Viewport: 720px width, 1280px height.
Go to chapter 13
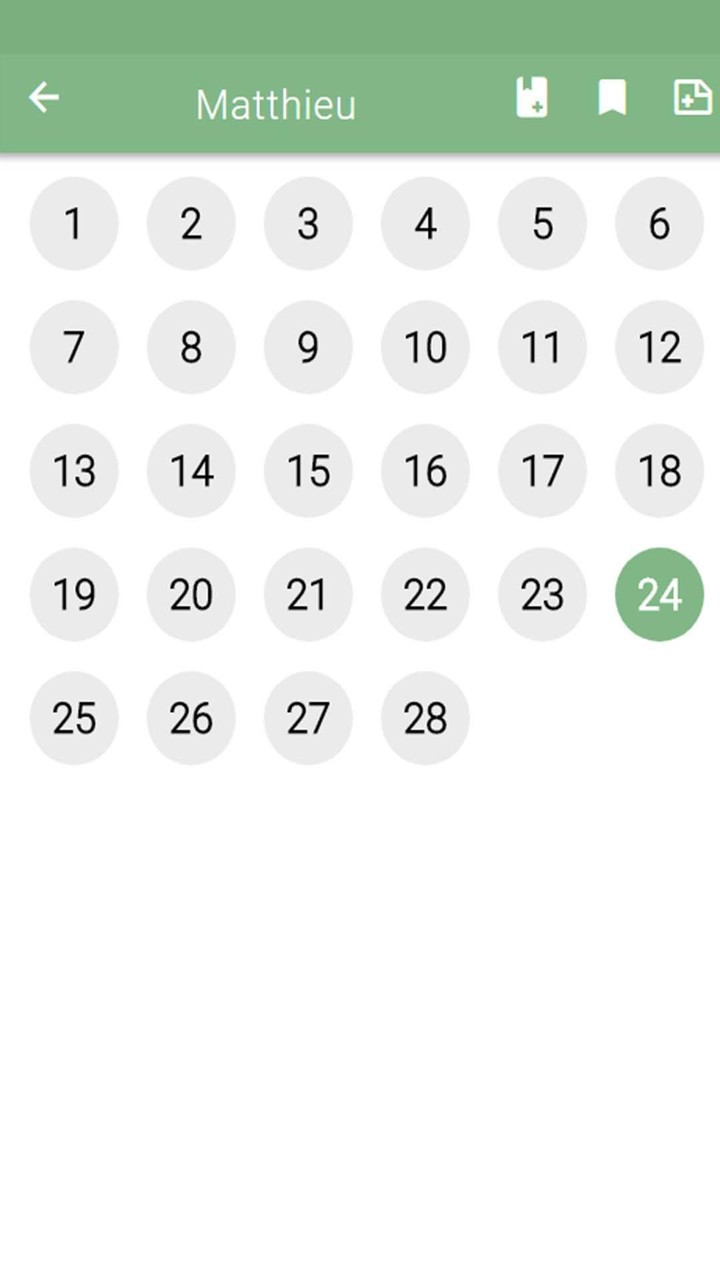coord(74,471)
